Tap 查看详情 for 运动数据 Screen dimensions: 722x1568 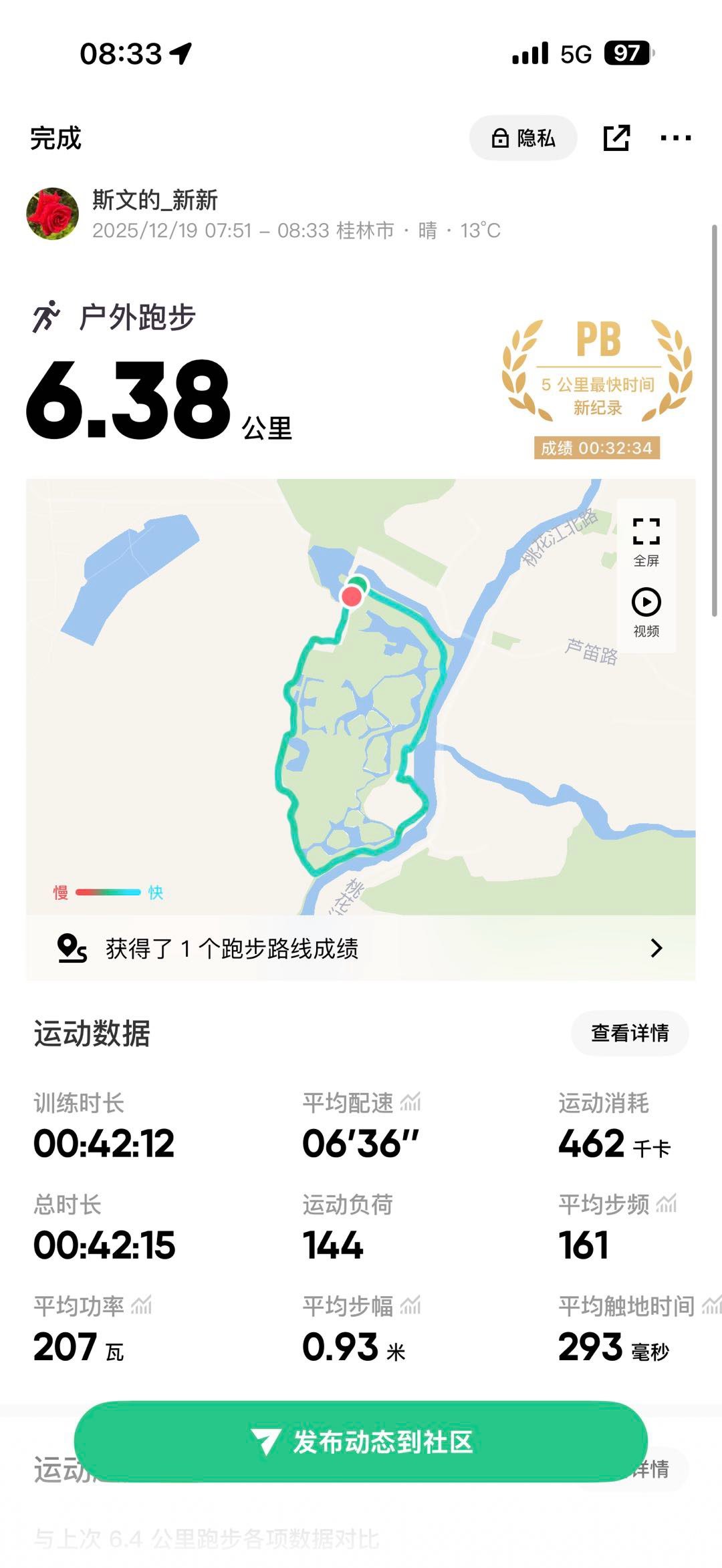(x=629, y=1034)
